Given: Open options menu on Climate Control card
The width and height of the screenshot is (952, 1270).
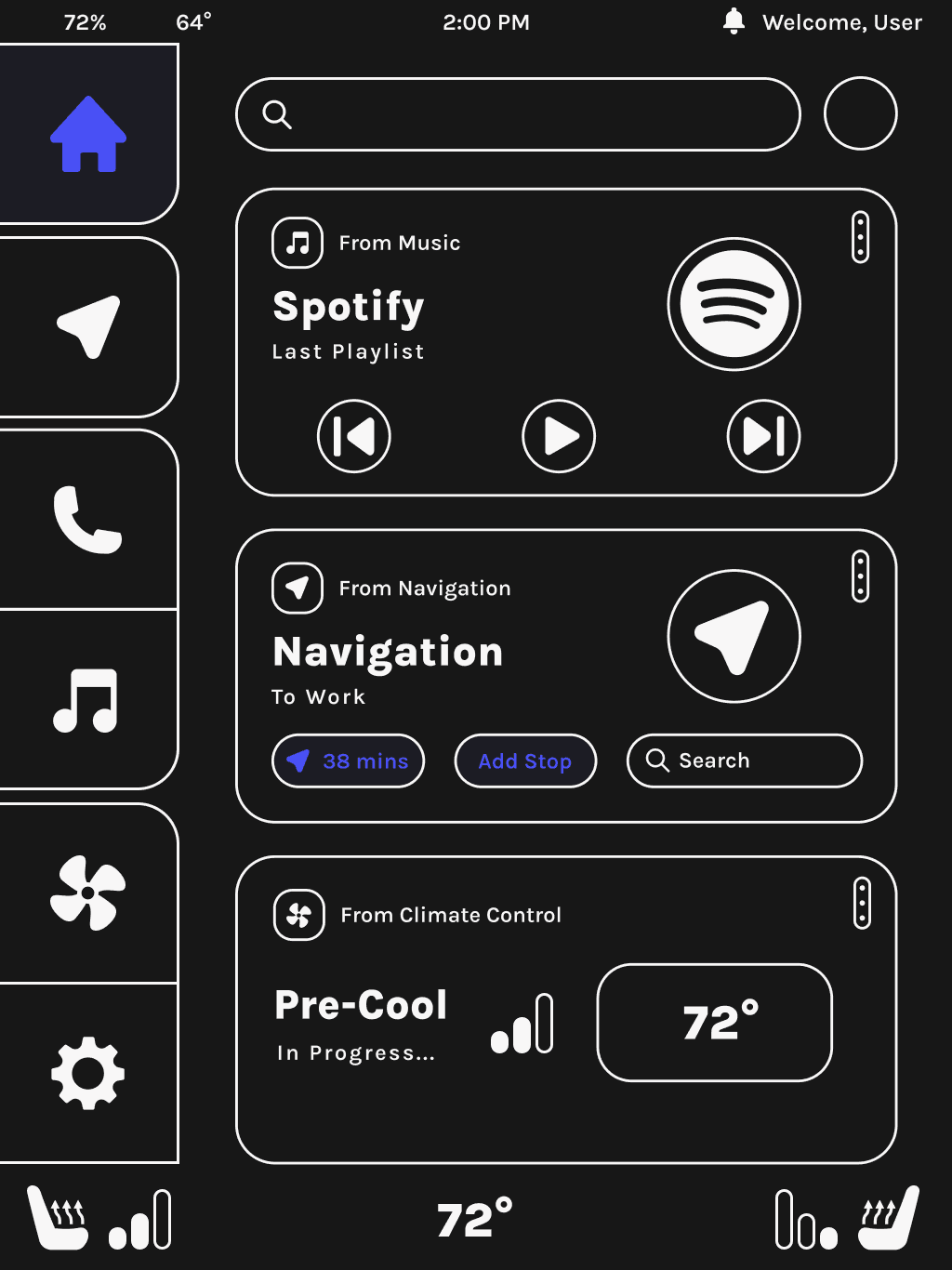Looking at the screenshot, I should [863, 903].
